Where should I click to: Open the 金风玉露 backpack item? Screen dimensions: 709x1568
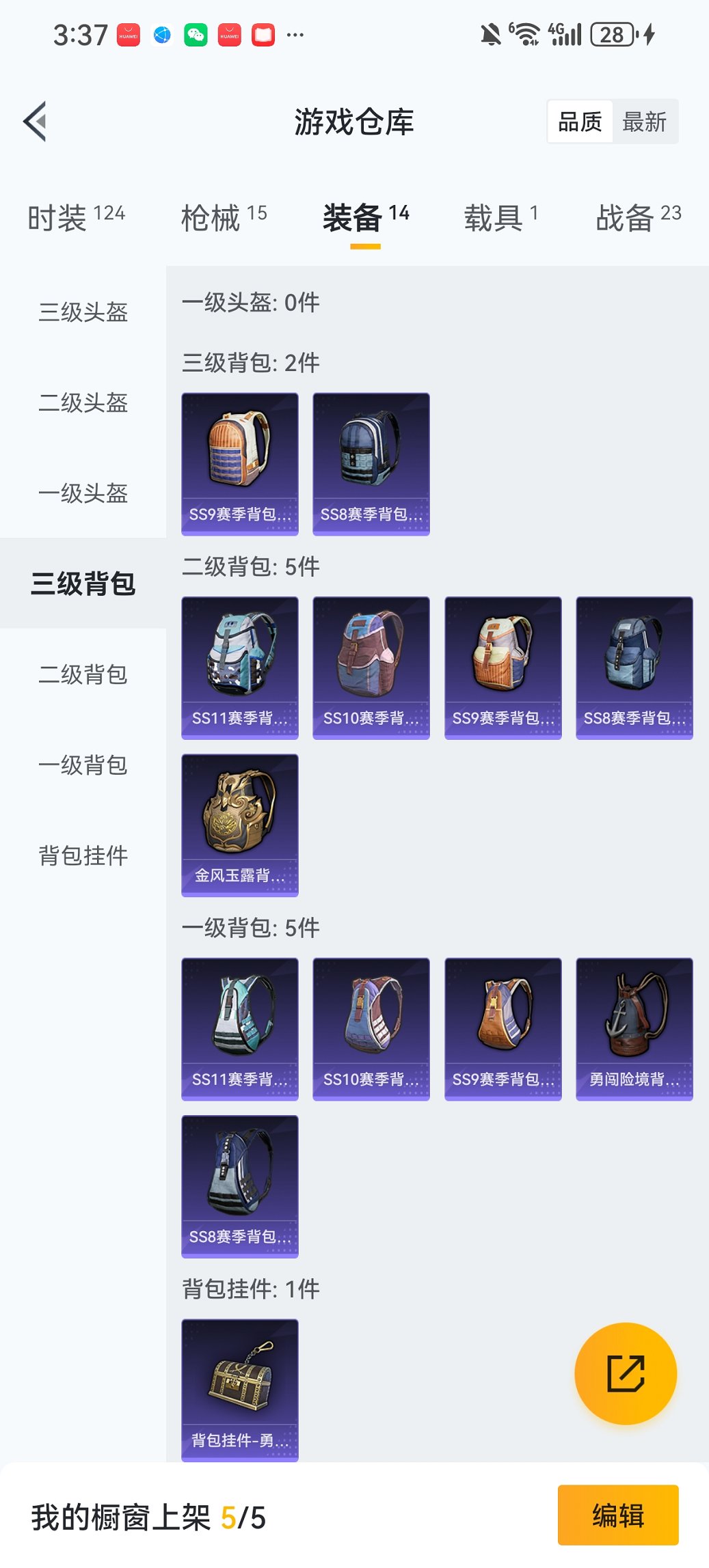(x=240, y=825)
